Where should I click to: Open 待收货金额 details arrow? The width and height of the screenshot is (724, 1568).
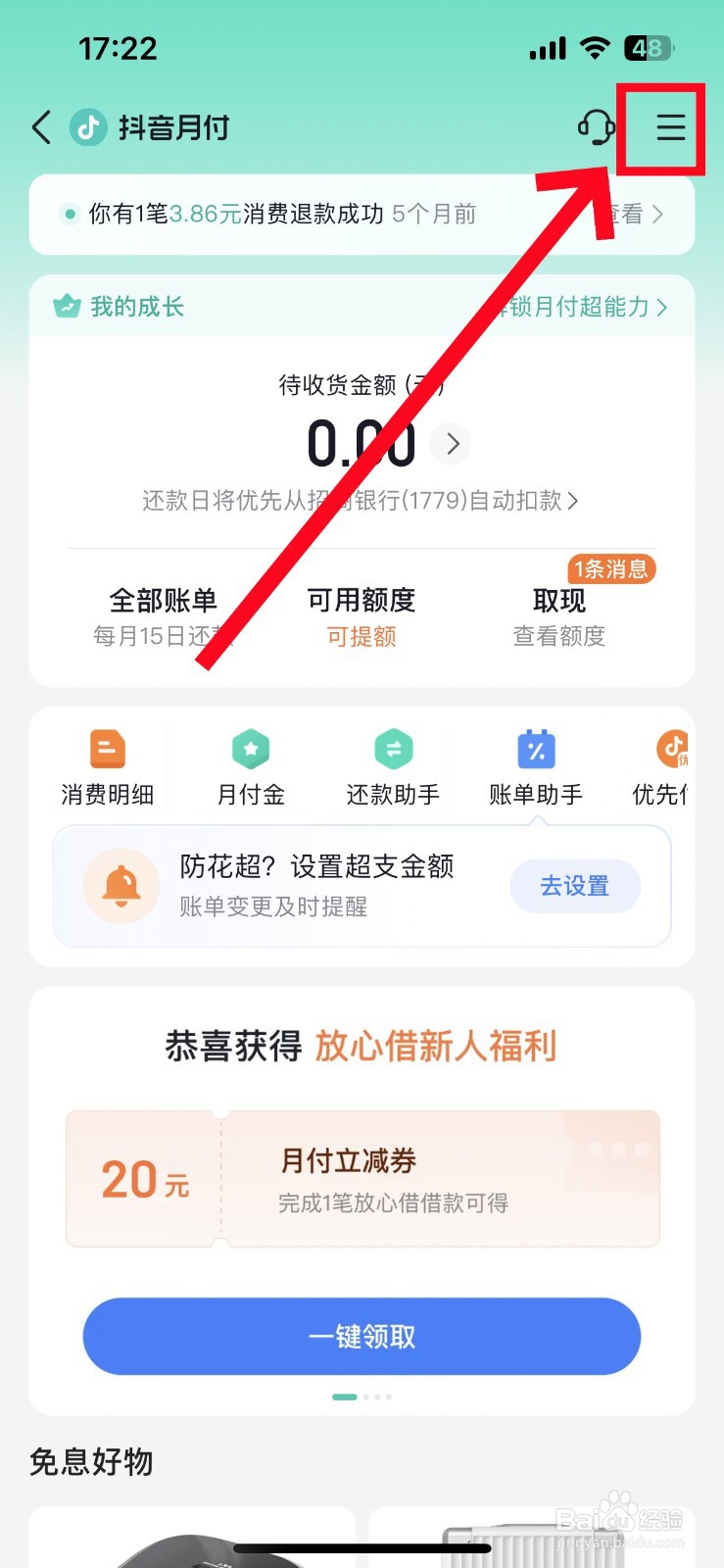pyautogui.click(x=451, y=443)
